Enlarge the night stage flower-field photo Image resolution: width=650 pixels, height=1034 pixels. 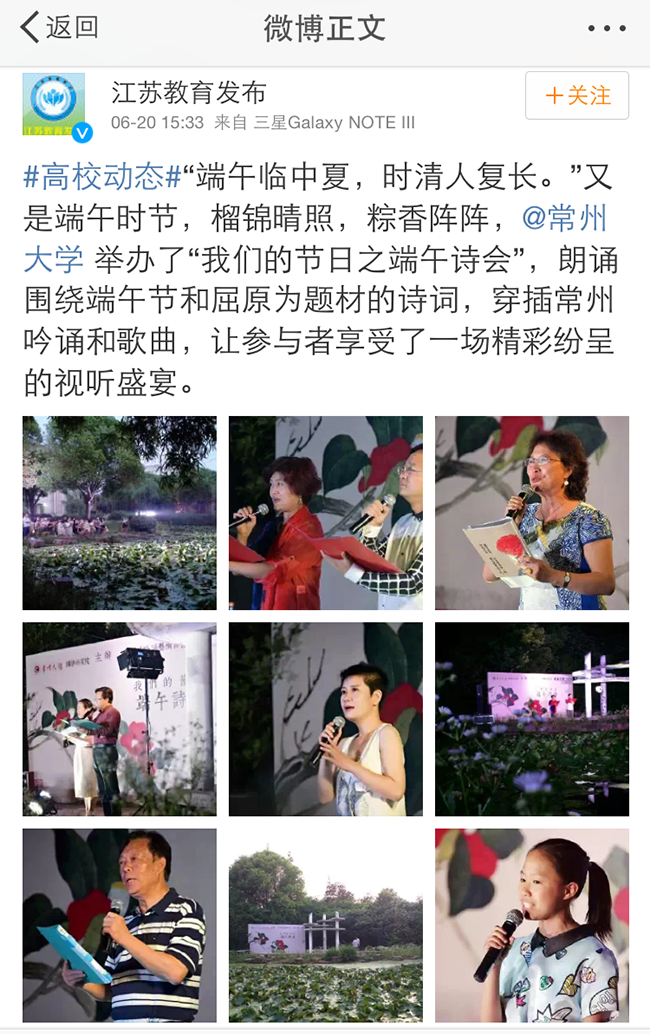(x=532, y=719)
